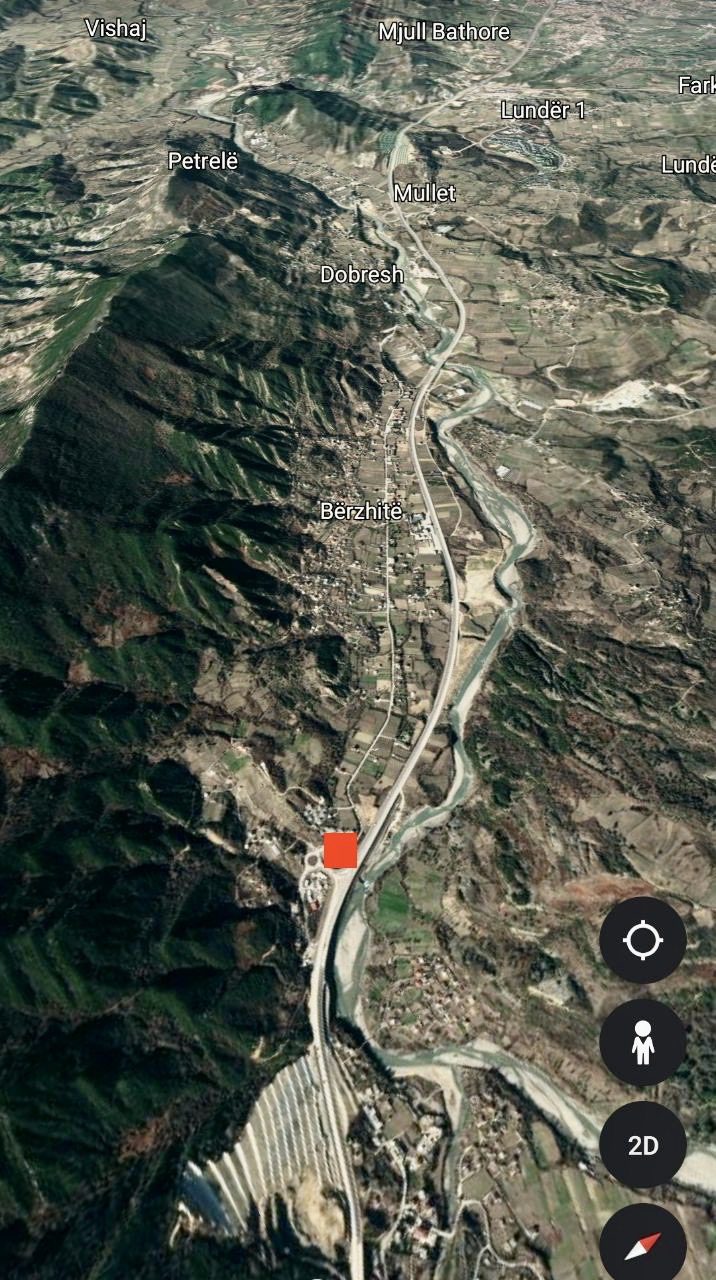Switch to 2D view
The image size is (716, 1280).
[642, 1145]
